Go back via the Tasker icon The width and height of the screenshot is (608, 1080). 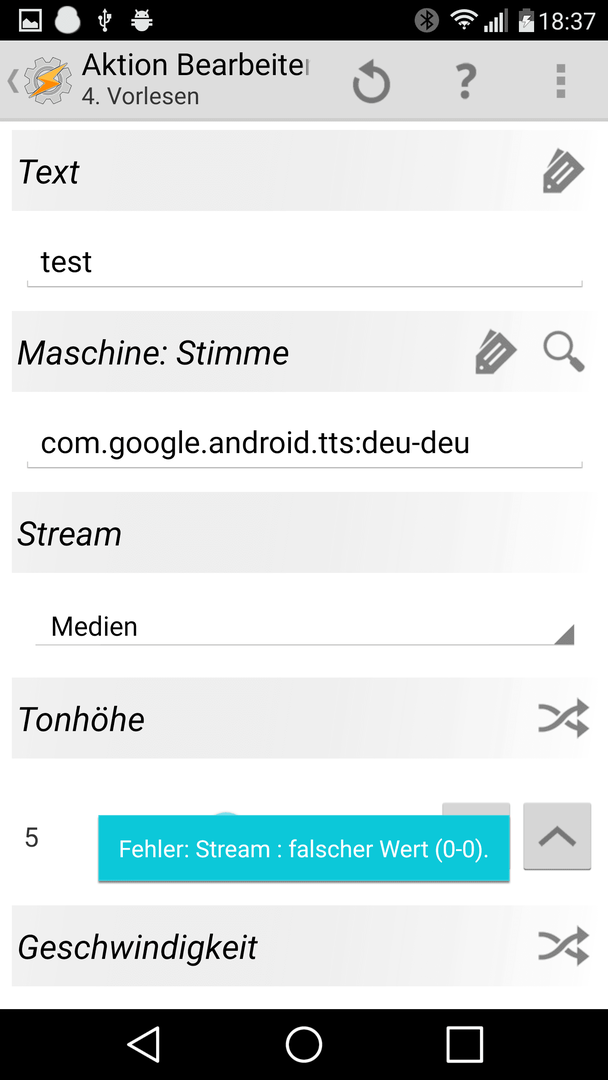pyautogui.click(x=40, y=81)
